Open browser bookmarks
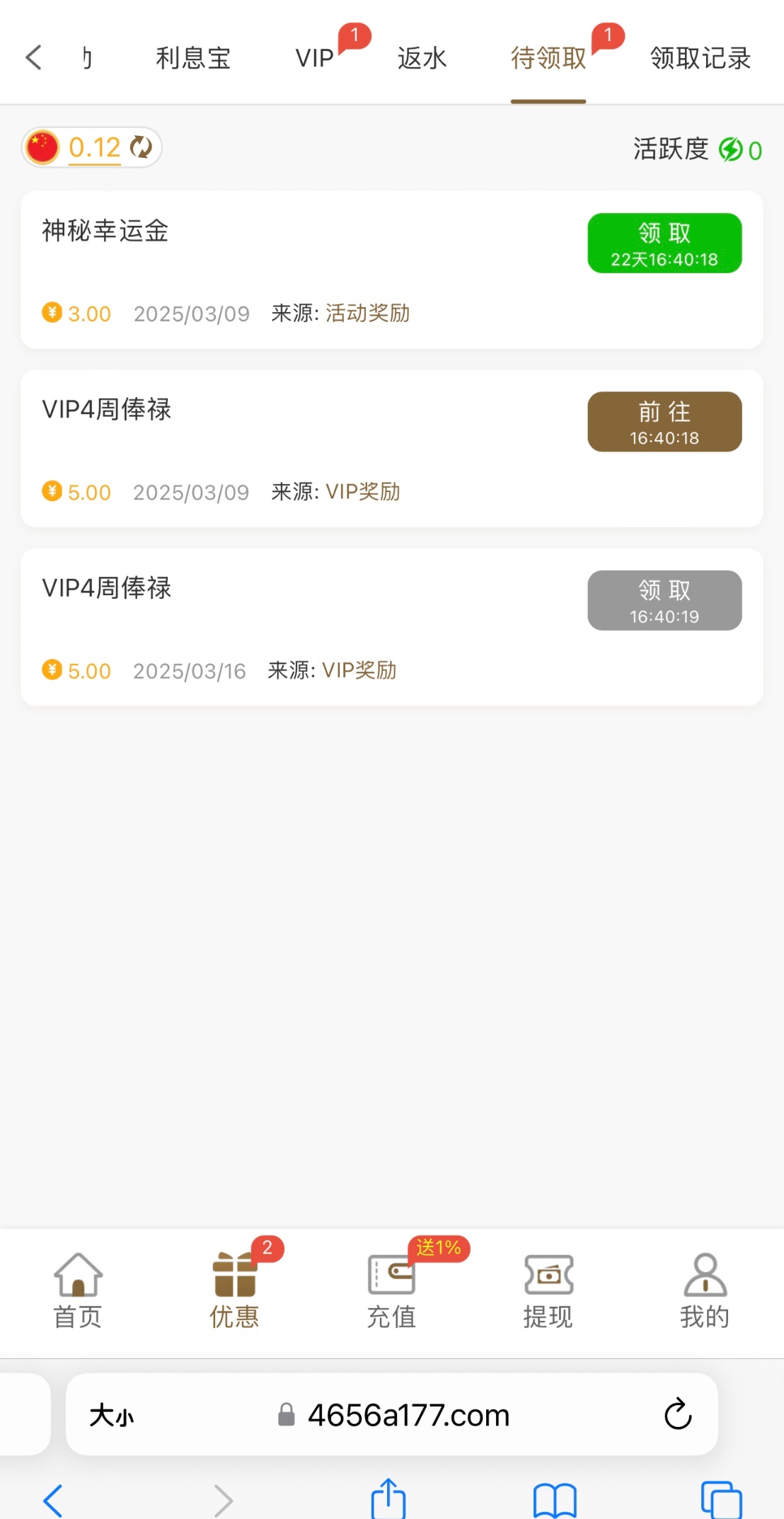Viewport: 784px width, 1519px height. pyautogui.click(x=555, y=1500)
